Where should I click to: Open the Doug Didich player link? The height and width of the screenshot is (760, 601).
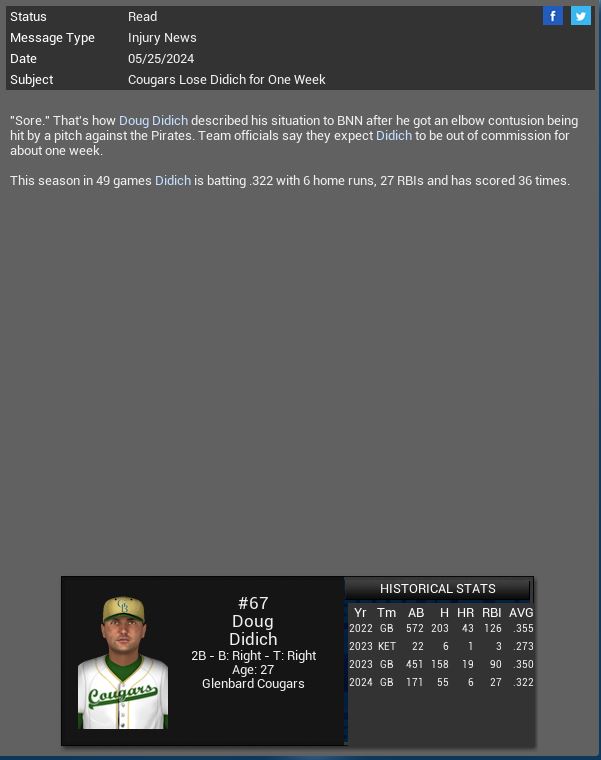[153, 120]
